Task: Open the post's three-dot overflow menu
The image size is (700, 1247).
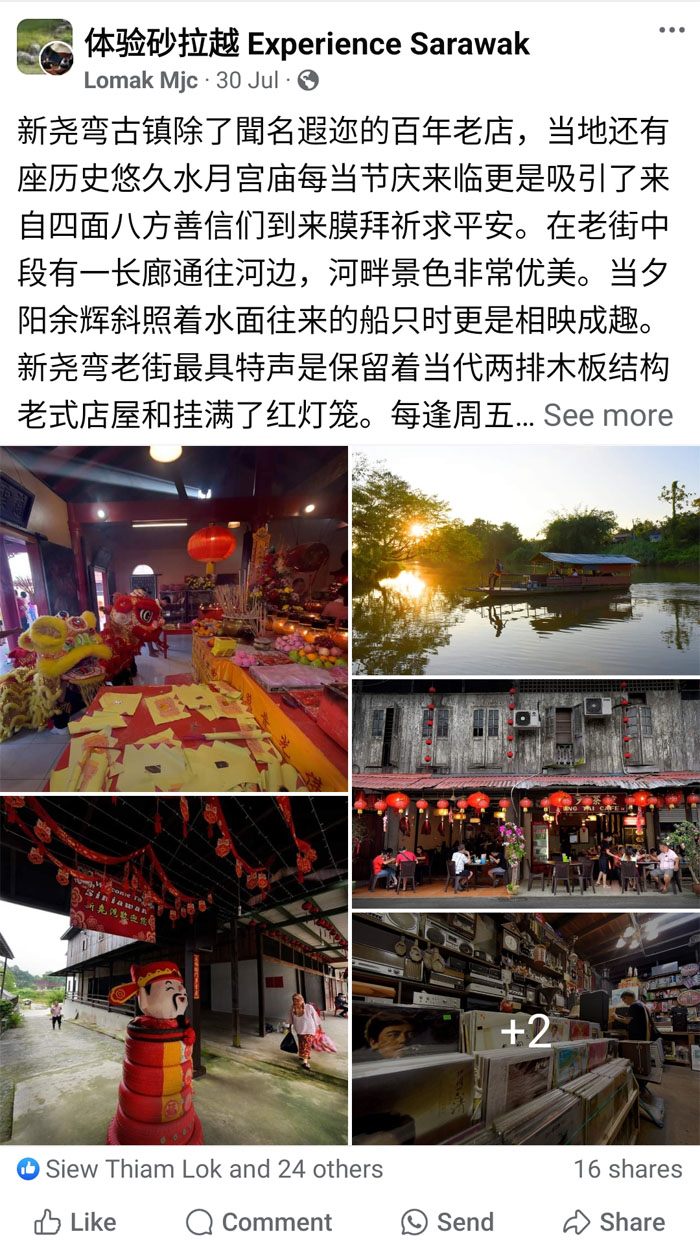Action: (671, 30)
